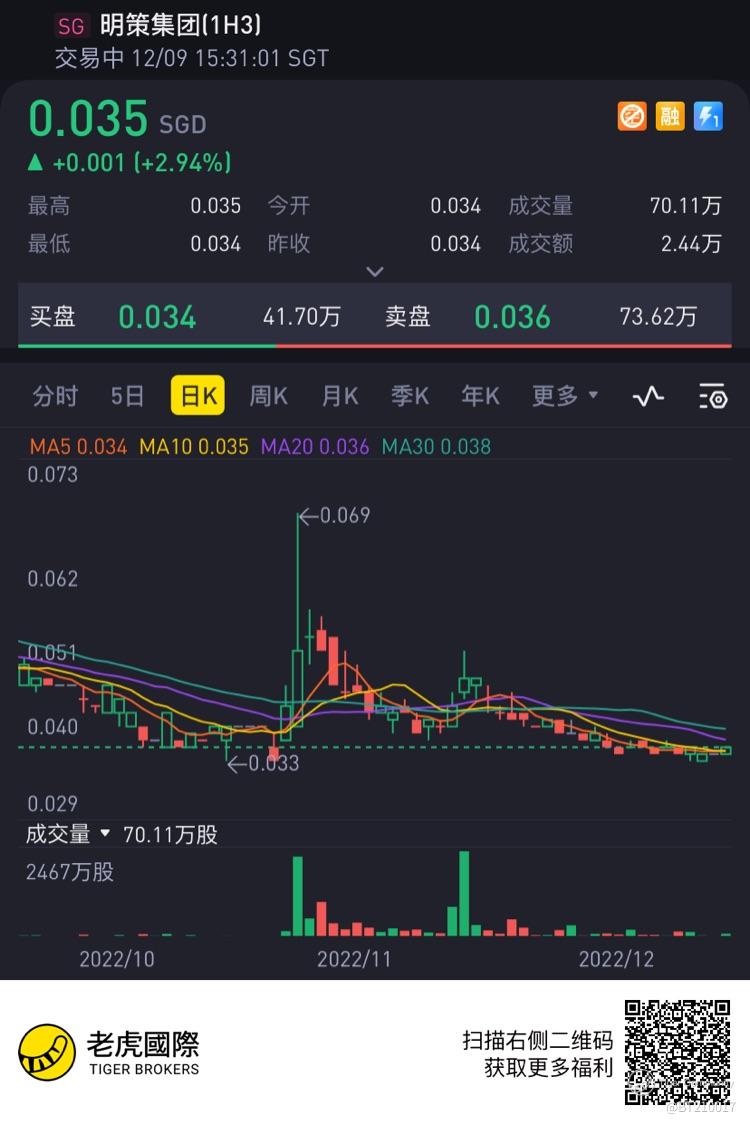
Task: Select the 日K candlestick tab
Action: [x=197, y=396]
